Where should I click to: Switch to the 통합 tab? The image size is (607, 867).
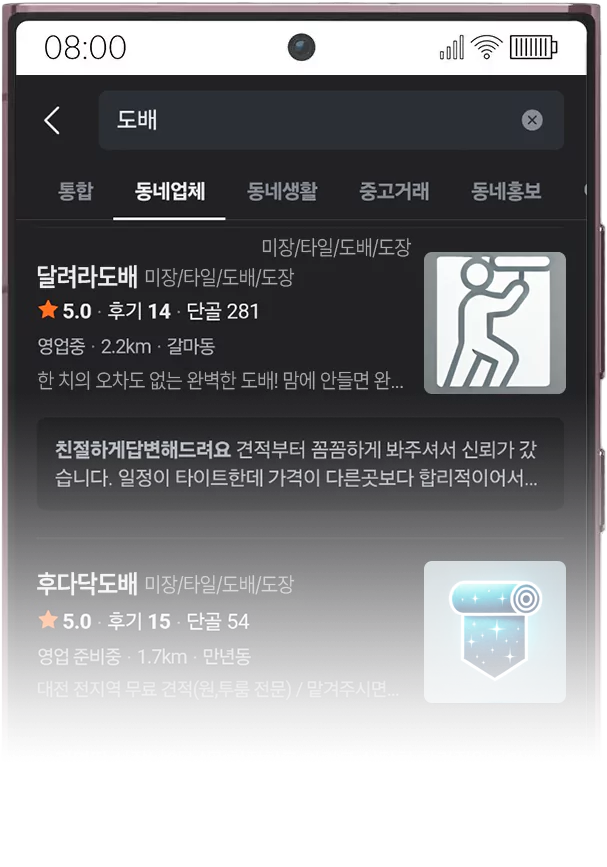click(x=75, y=191)
